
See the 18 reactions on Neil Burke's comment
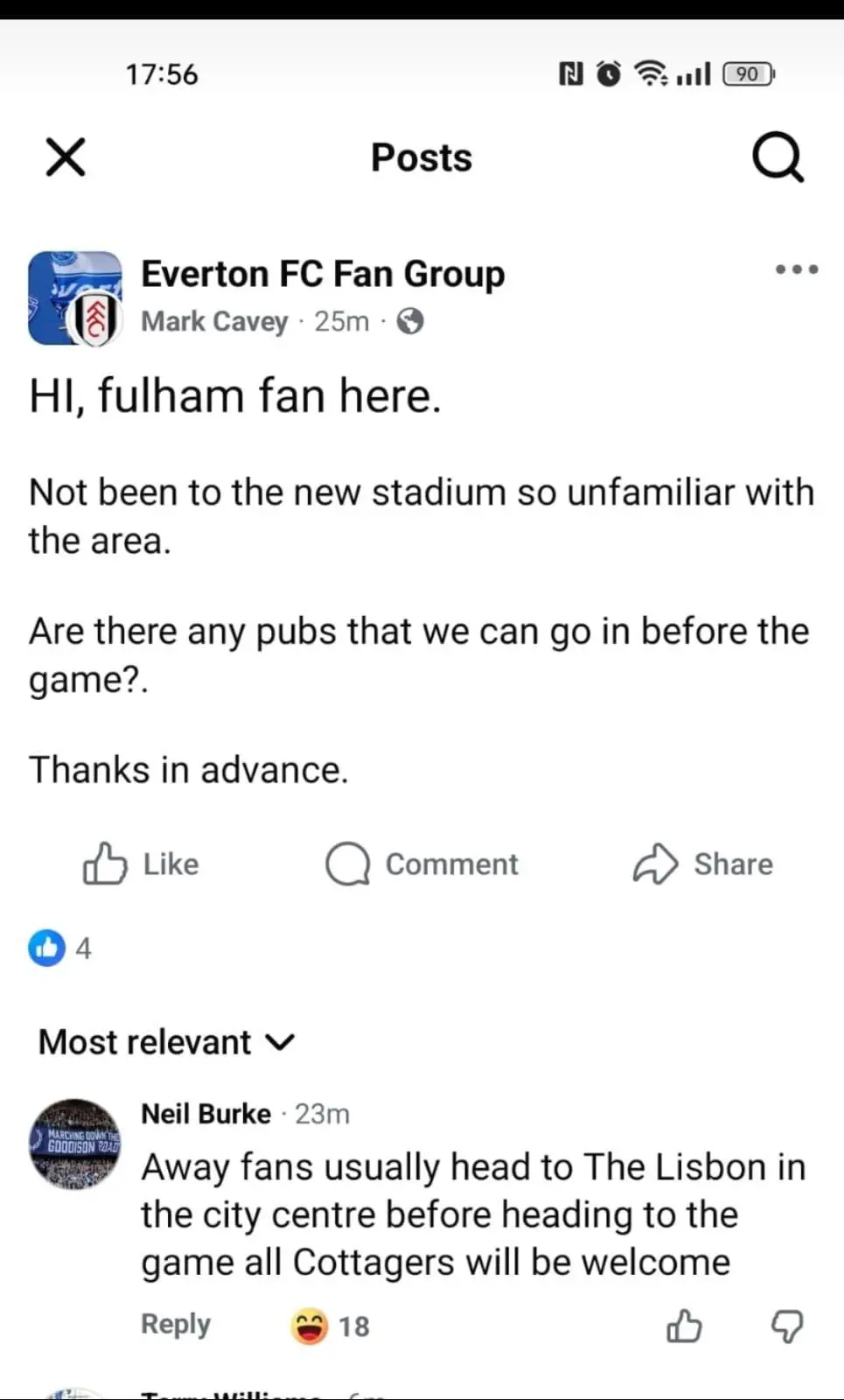coord(331,1326)
